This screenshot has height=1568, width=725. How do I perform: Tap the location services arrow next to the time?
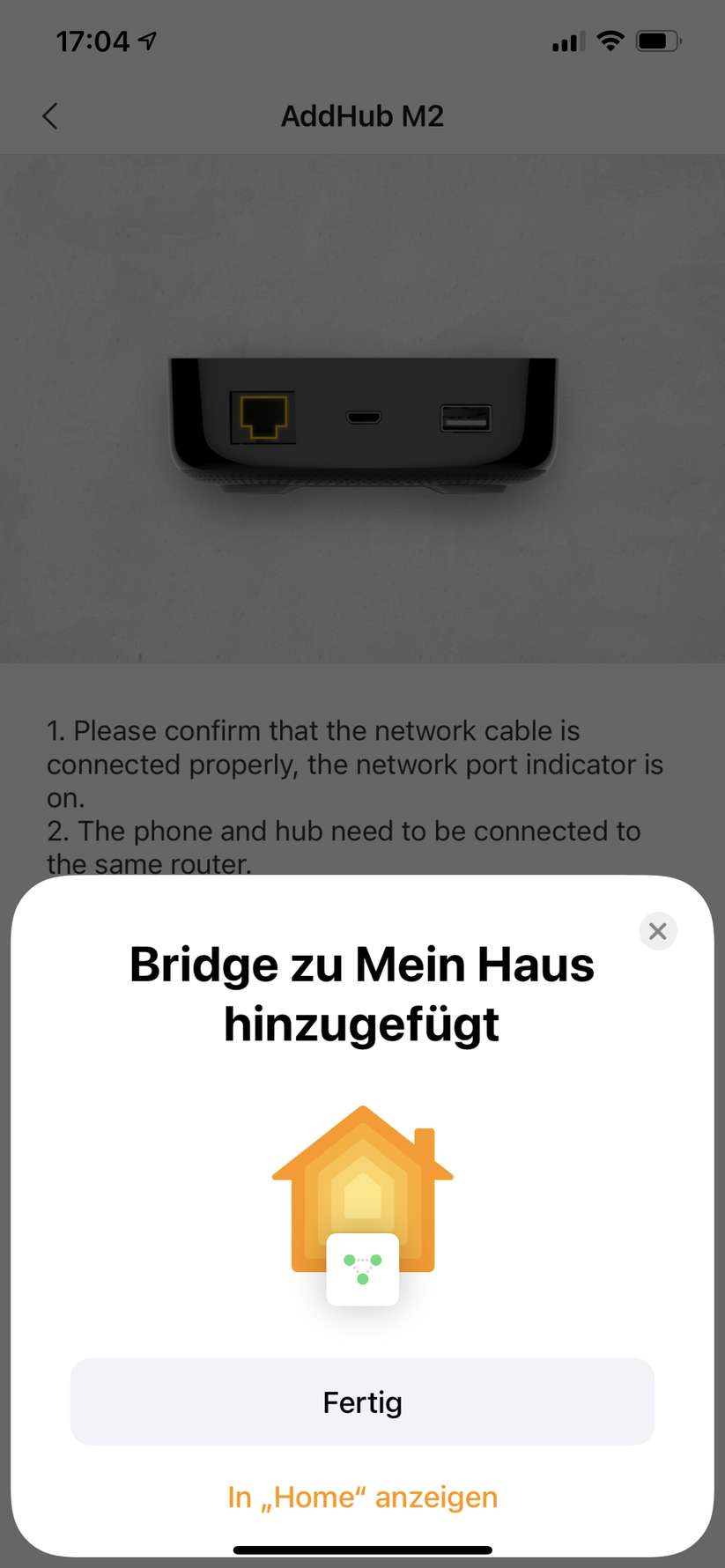point(145,39)
